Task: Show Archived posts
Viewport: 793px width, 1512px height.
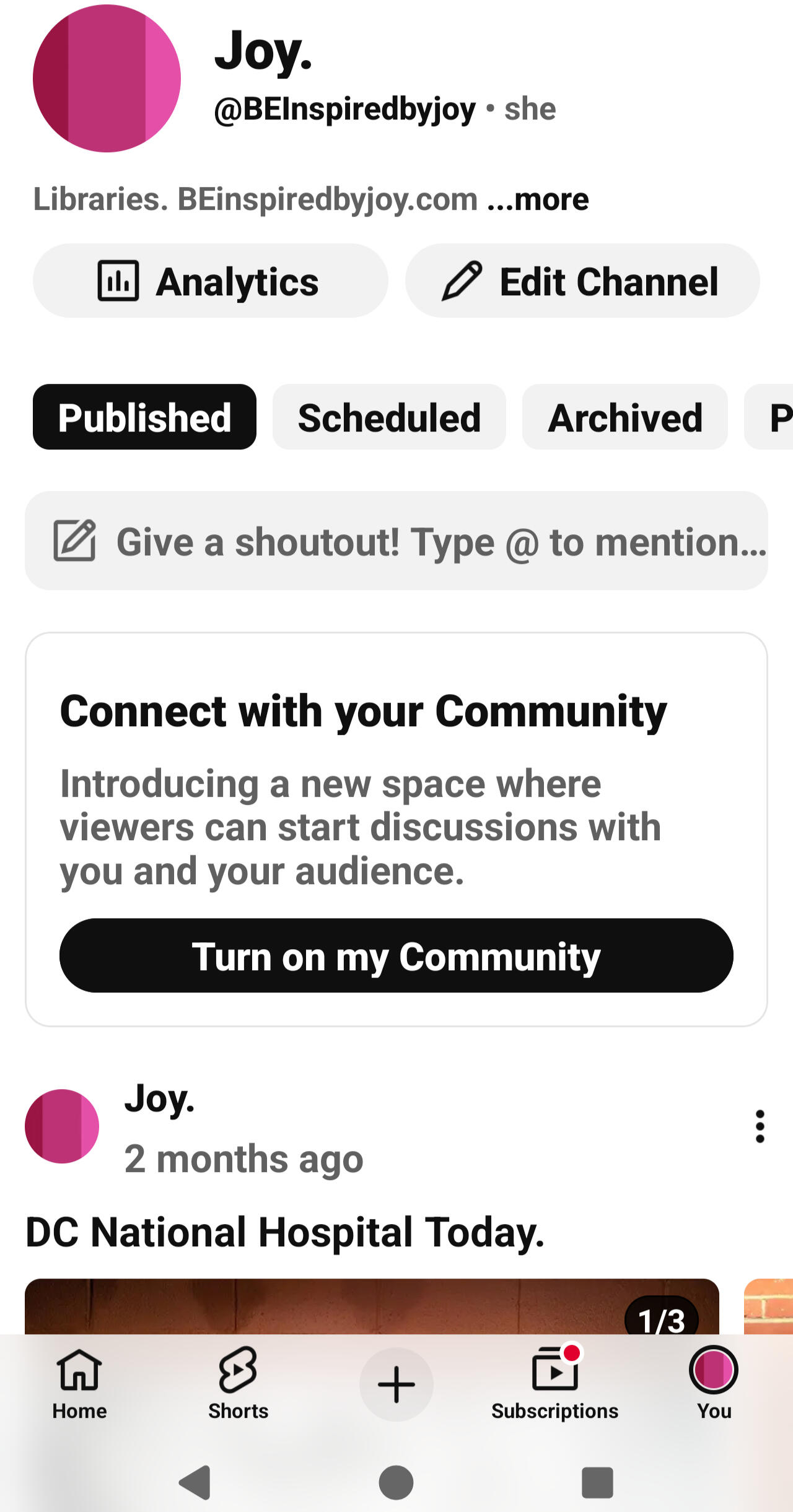Action: tap(624, 417)
